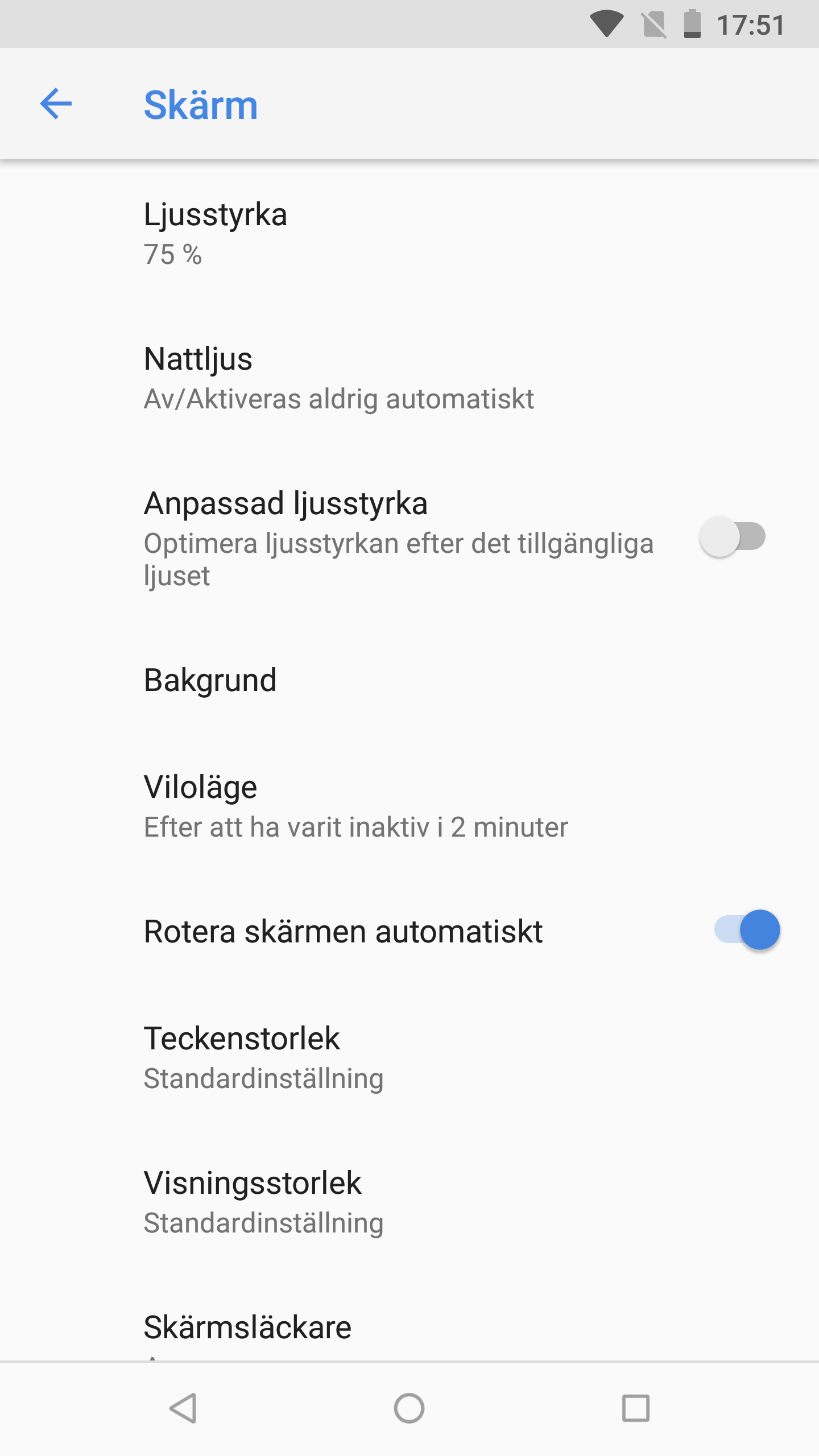Screen dimensions: 819x1456
Task: Open Nattljus settings
Action: pyautogui.click(x=409, y=378)
